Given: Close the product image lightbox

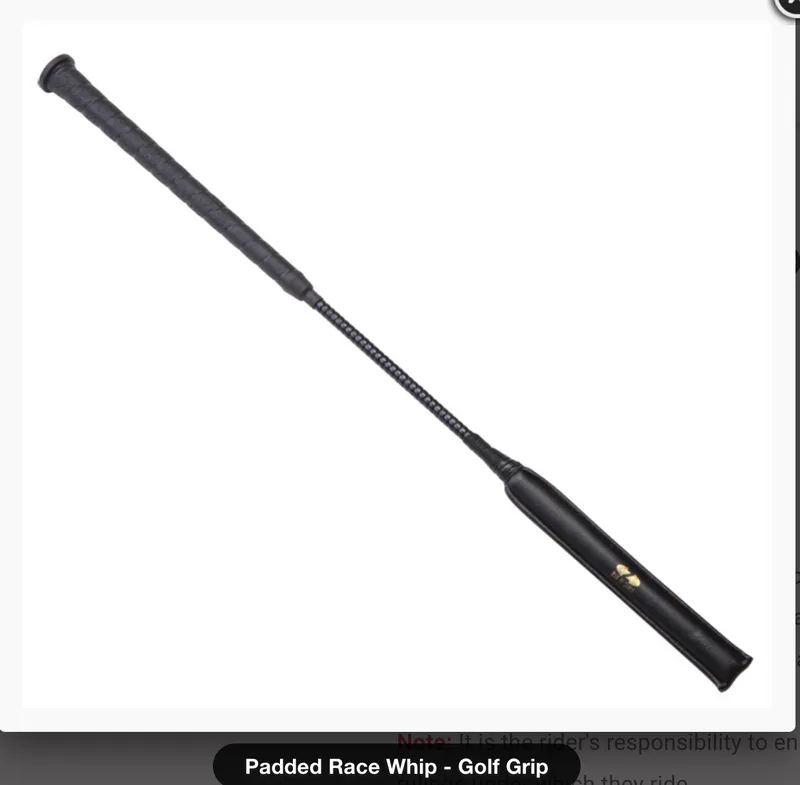Looking at the screenshot, I should 791,5.
